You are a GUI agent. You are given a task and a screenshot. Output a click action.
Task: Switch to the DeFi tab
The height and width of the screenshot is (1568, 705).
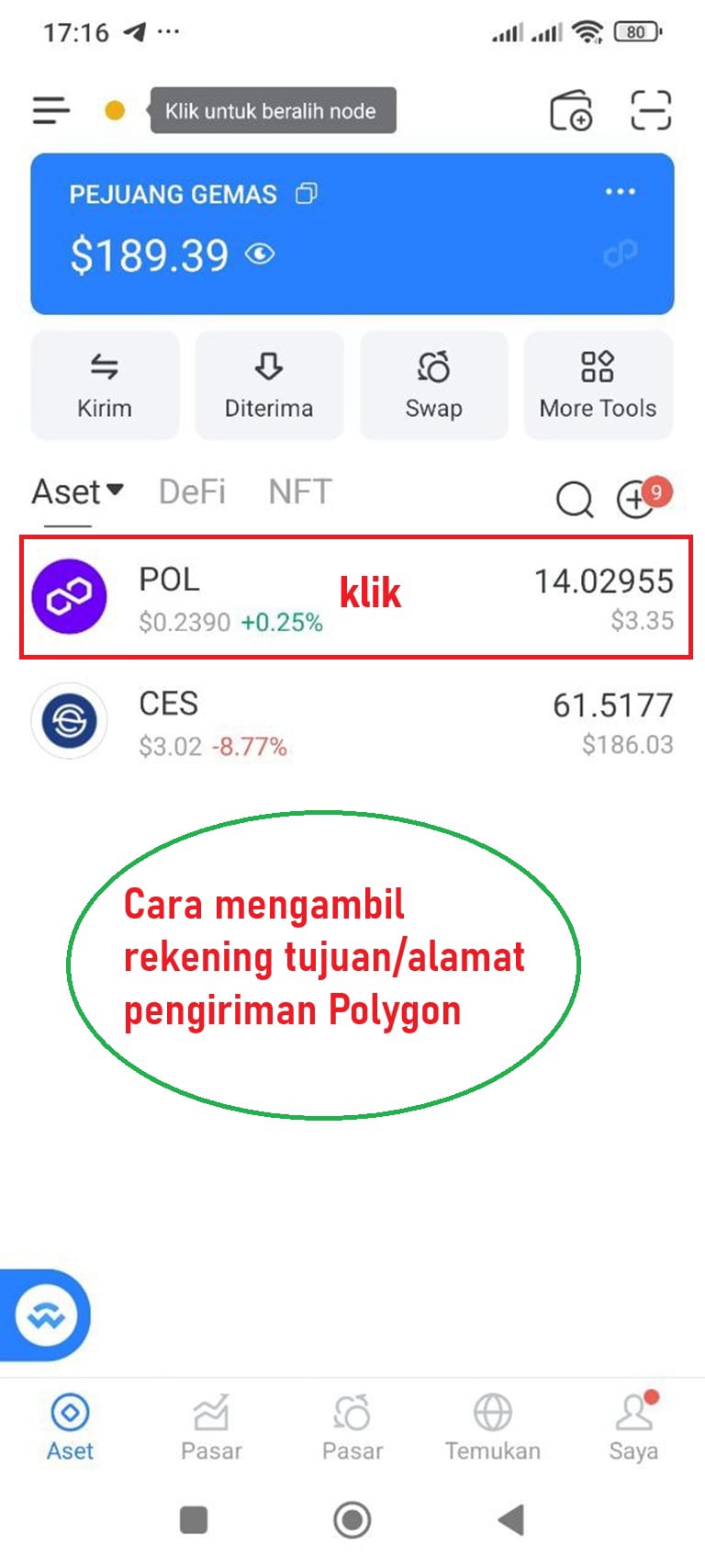click(192, 492)
